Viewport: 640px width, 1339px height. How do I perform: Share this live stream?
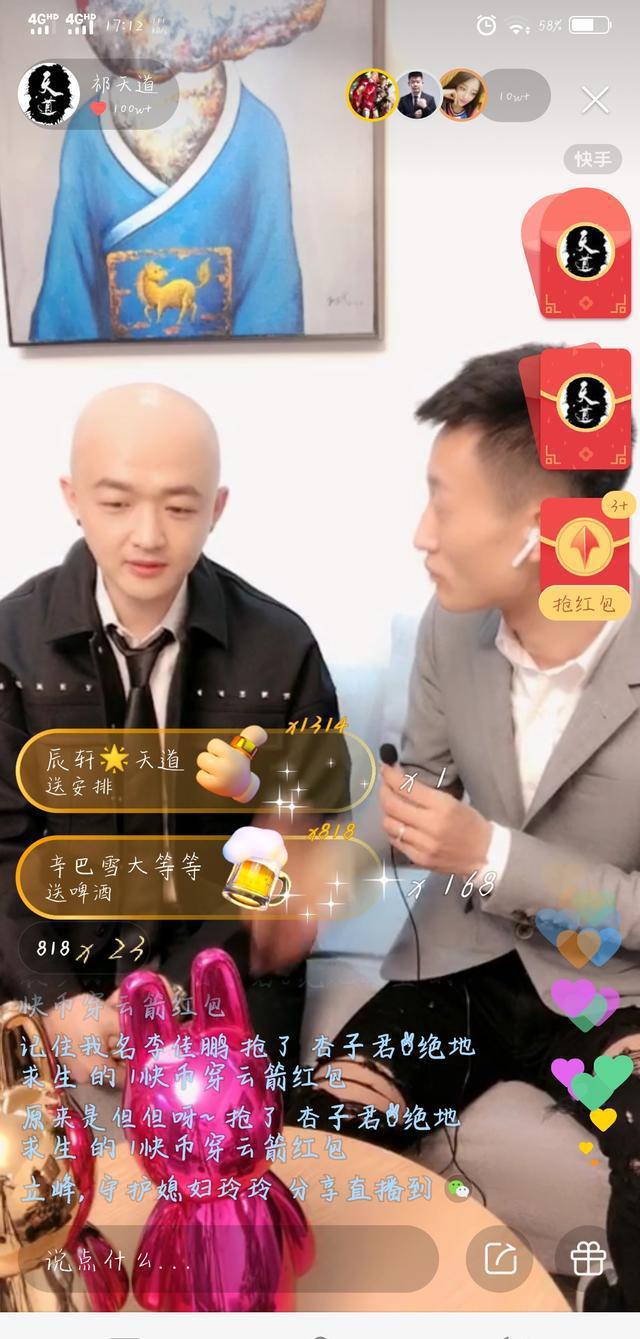[x=500, y=1258]
